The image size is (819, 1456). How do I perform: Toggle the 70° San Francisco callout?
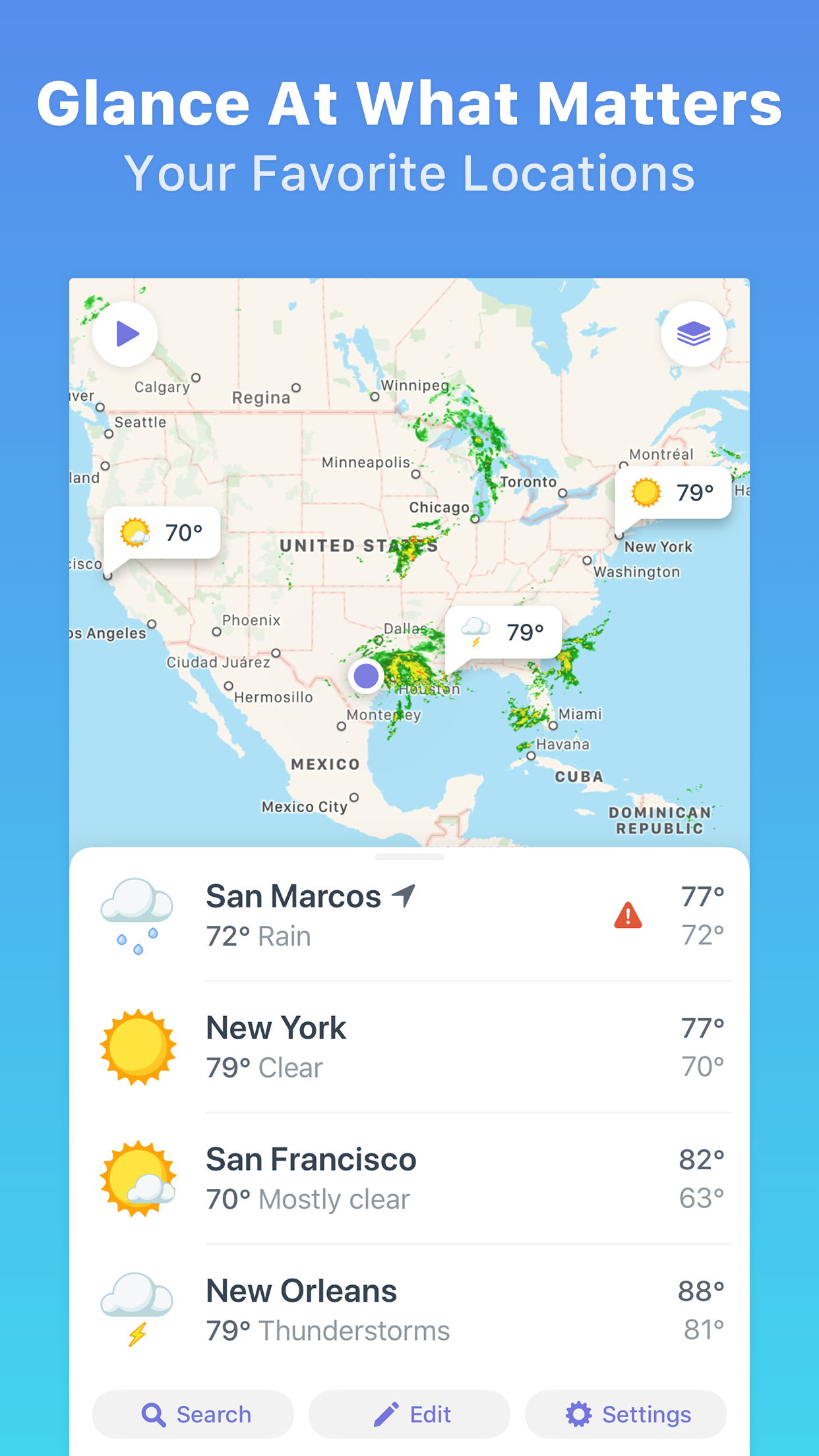pyautogui.click(x=162, y=532)
